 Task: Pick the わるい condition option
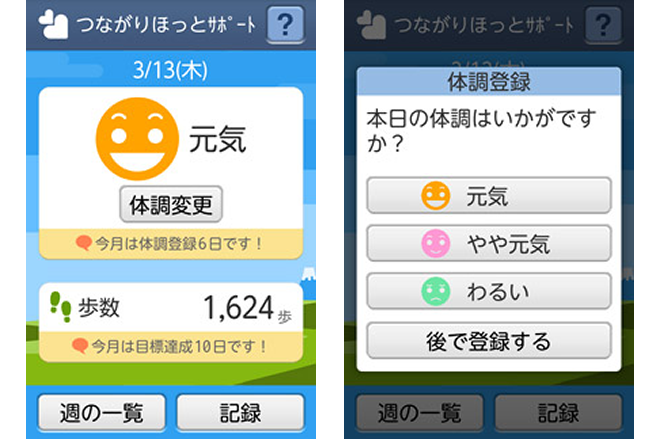(488, 290)
